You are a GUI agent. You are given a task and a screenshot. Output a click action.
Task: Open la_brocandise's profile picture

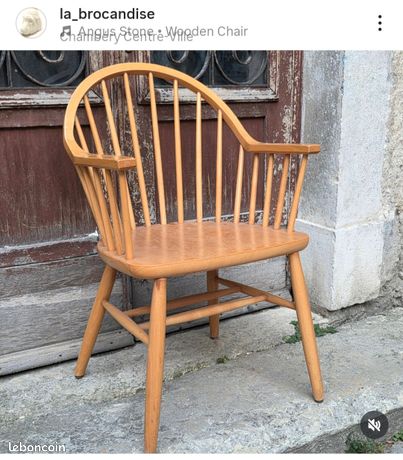coord(31,23)
